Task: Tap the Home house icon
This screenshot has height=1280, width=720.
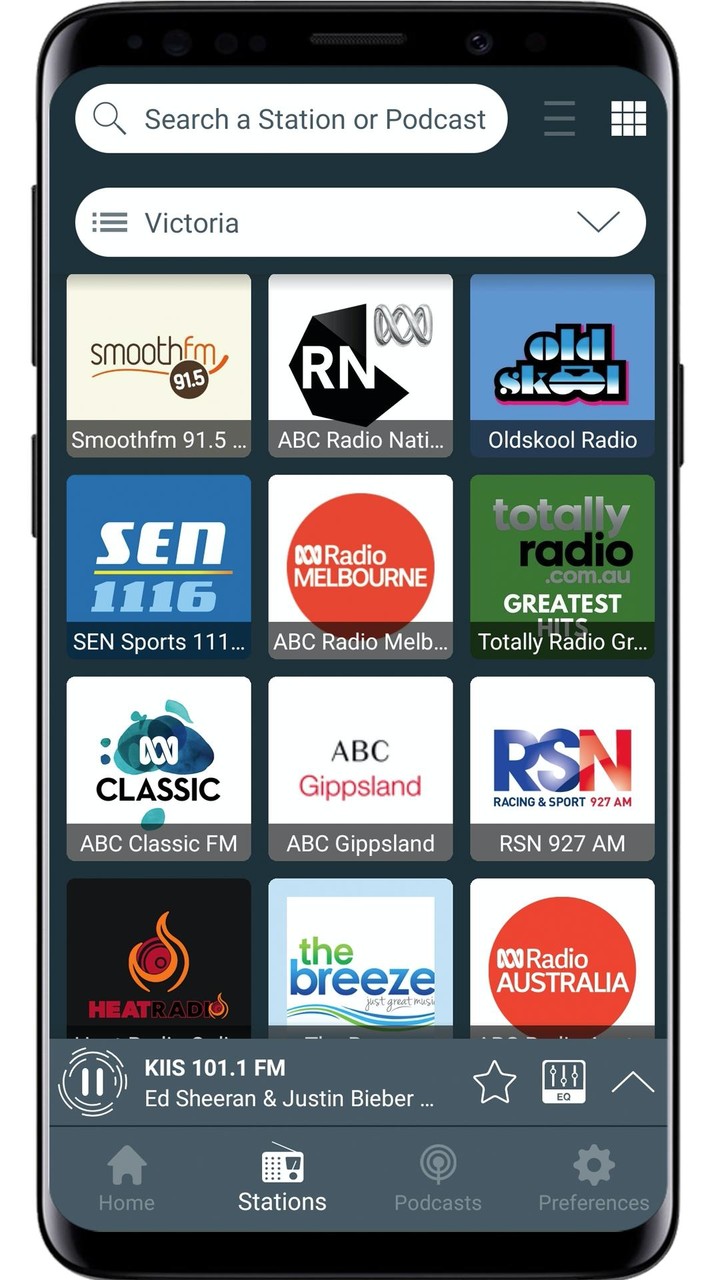Action: (126, 1166)
